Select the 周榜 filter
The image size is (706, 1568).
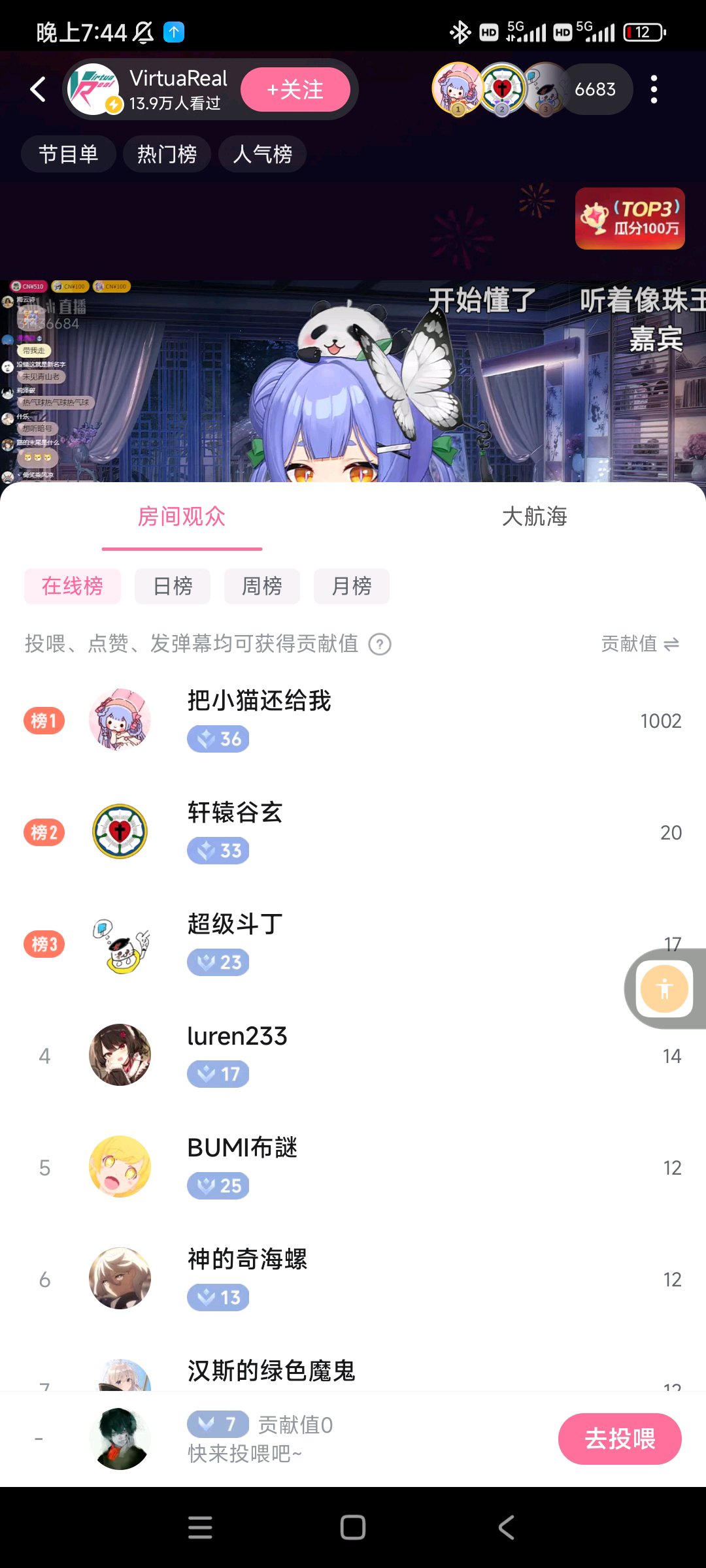pyautogui.click(x=261, y=586)
